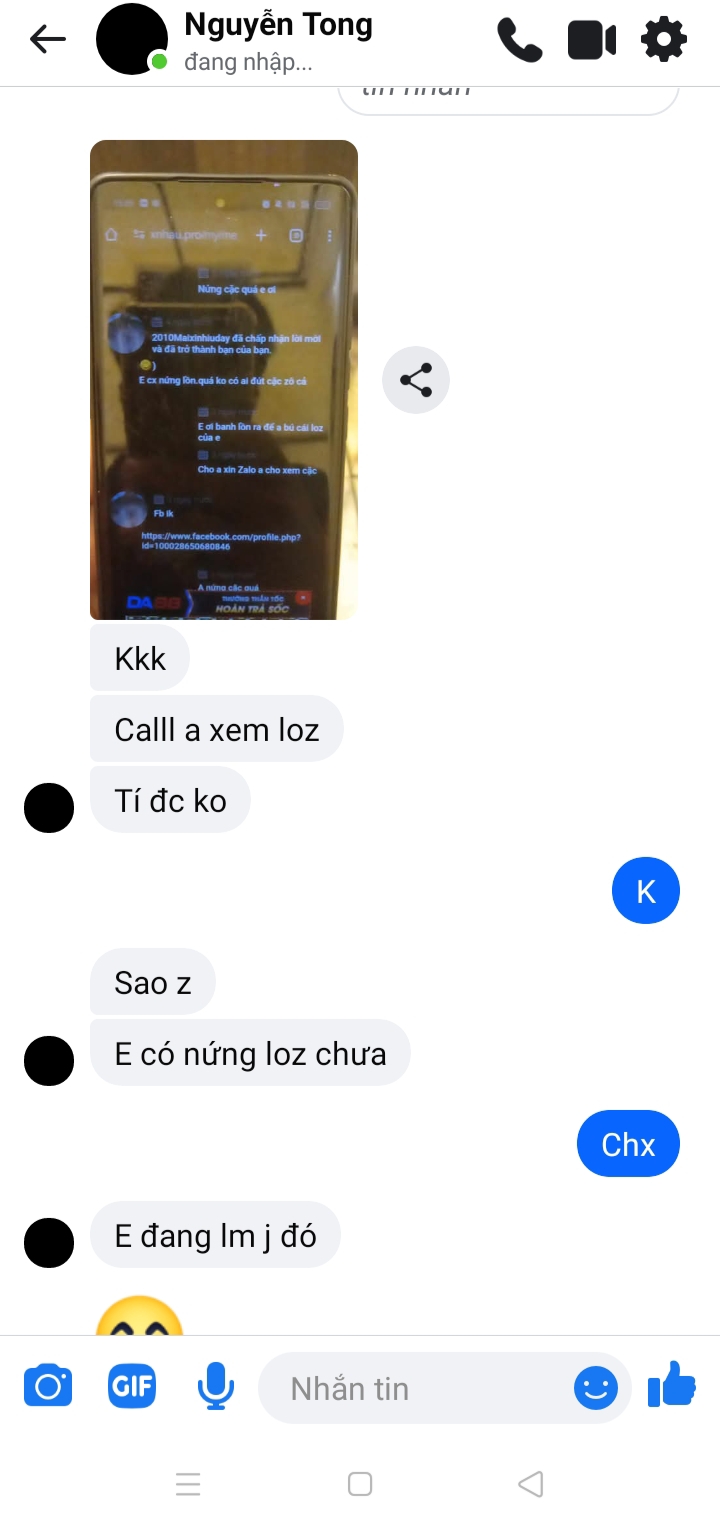Open the GIF picker

coord(132,1387)
